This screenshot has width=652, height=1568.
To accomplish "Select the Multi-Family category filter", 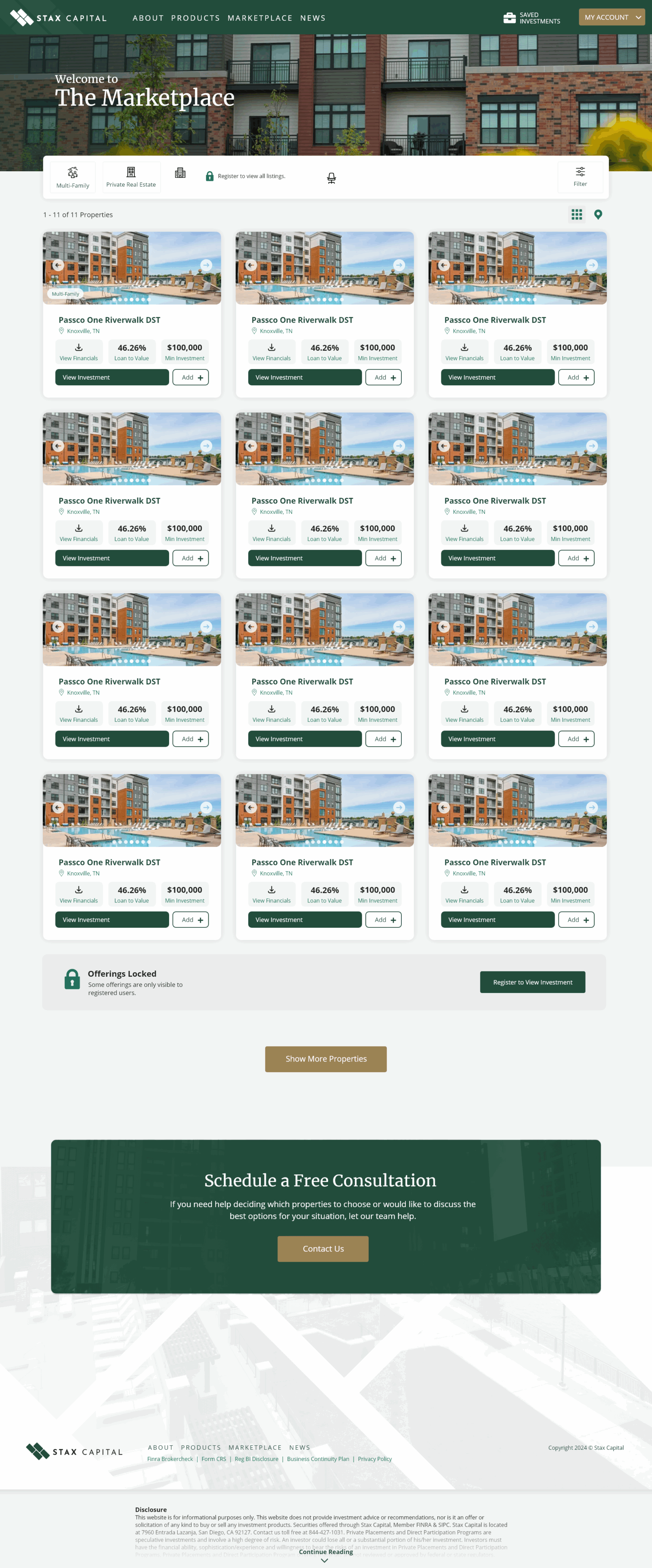I will tap(73, 177).
